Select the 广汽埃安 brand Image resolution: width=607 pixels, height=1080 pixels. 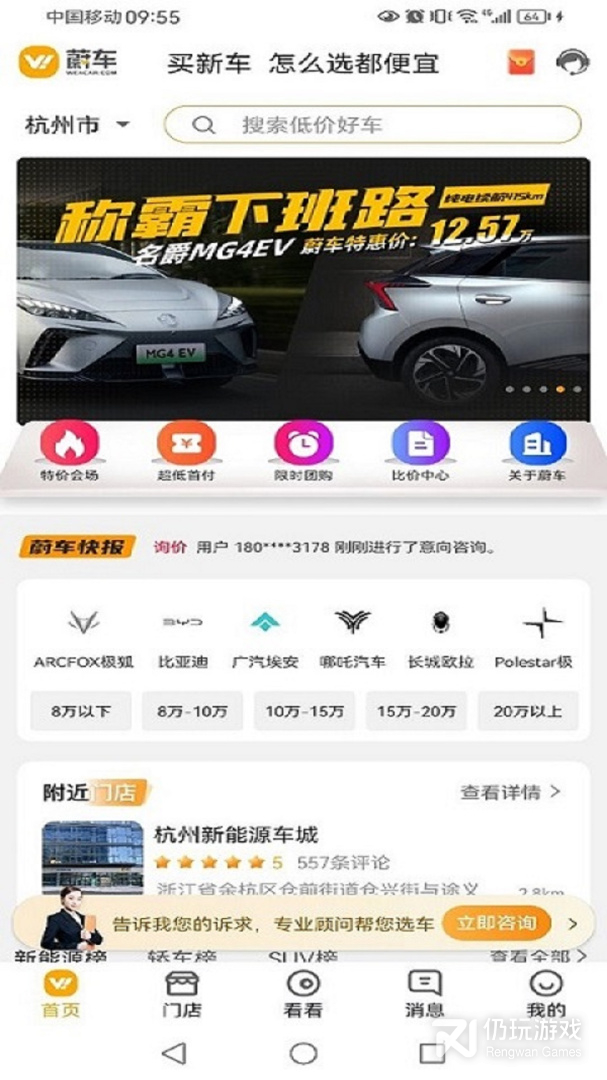tap(265, 638)
